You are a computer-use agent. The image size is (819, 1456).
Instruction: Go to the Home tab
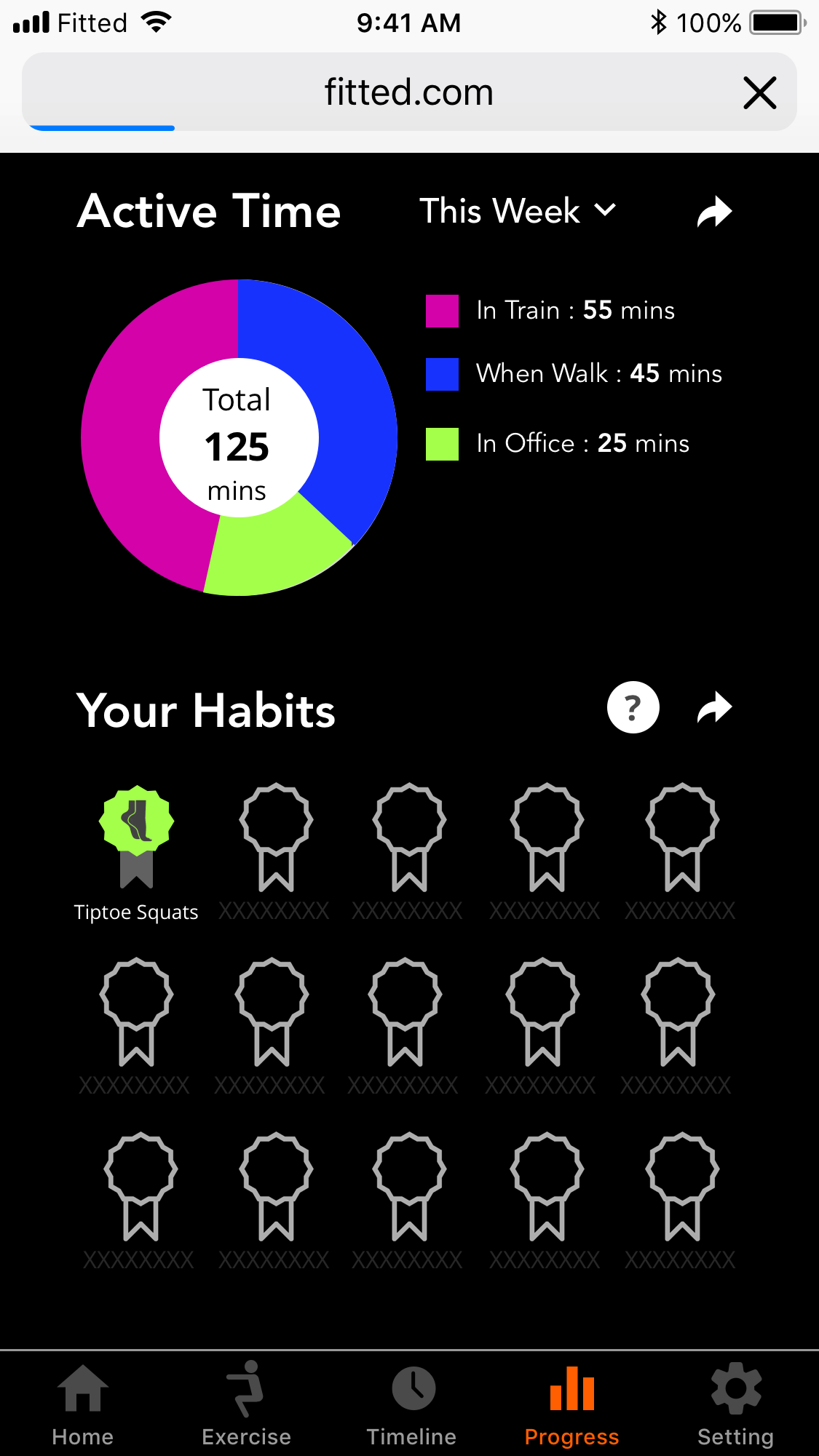(x=83, y=1405)
